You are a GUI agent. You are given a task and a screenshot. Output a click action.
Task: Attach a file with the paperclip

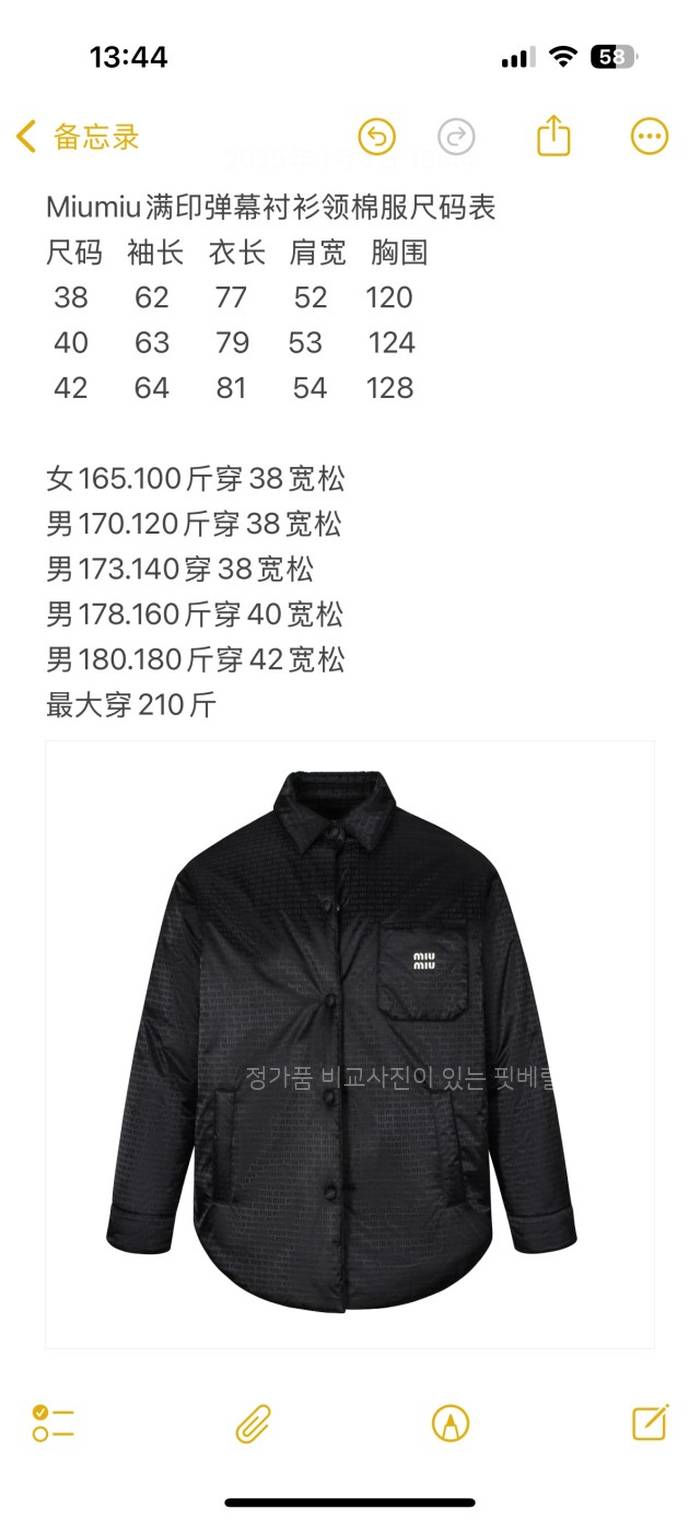(x=254, y=1422)
